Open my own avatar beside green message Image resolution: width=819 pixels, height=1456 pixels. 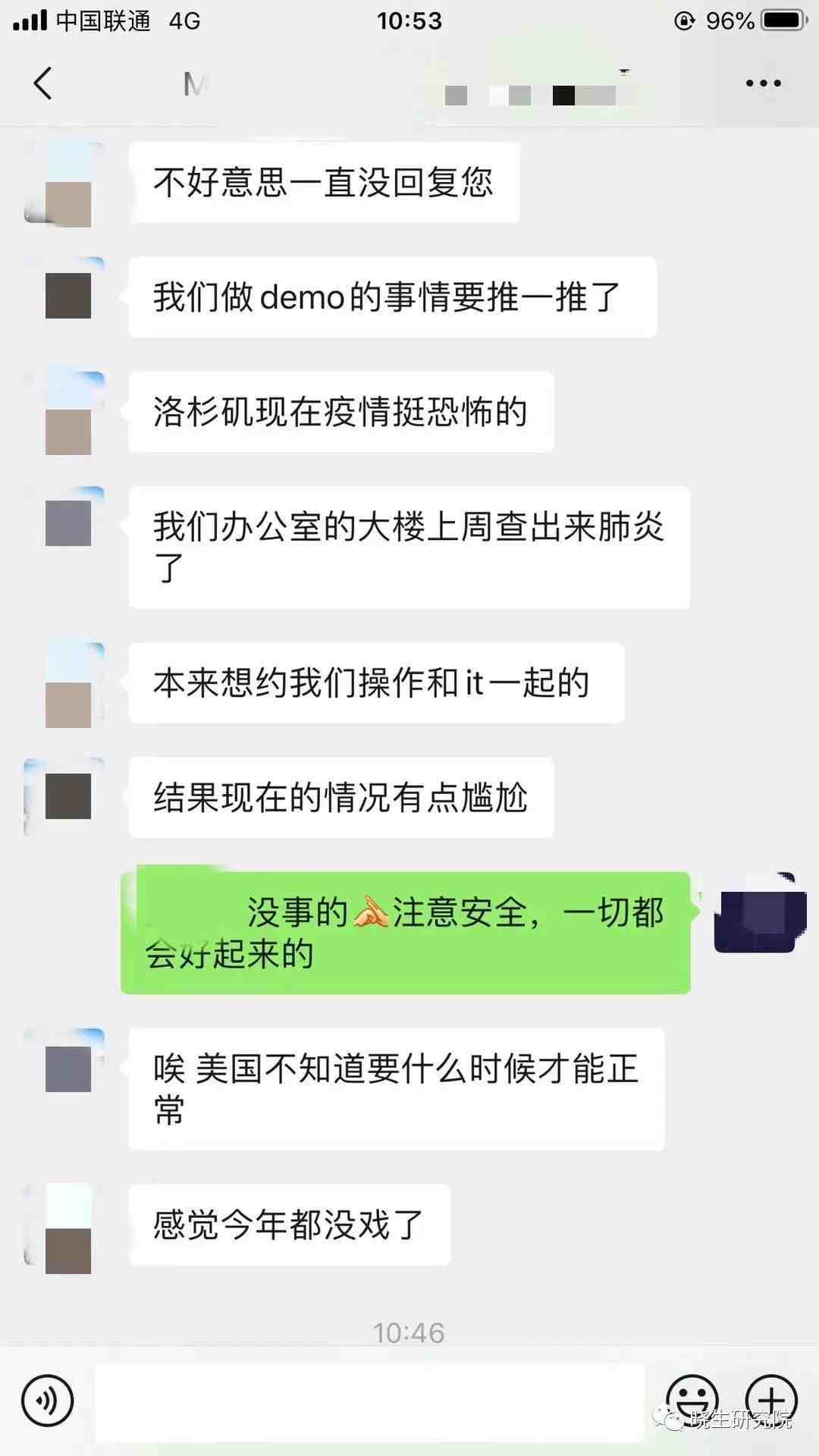(x=755, y=913)
